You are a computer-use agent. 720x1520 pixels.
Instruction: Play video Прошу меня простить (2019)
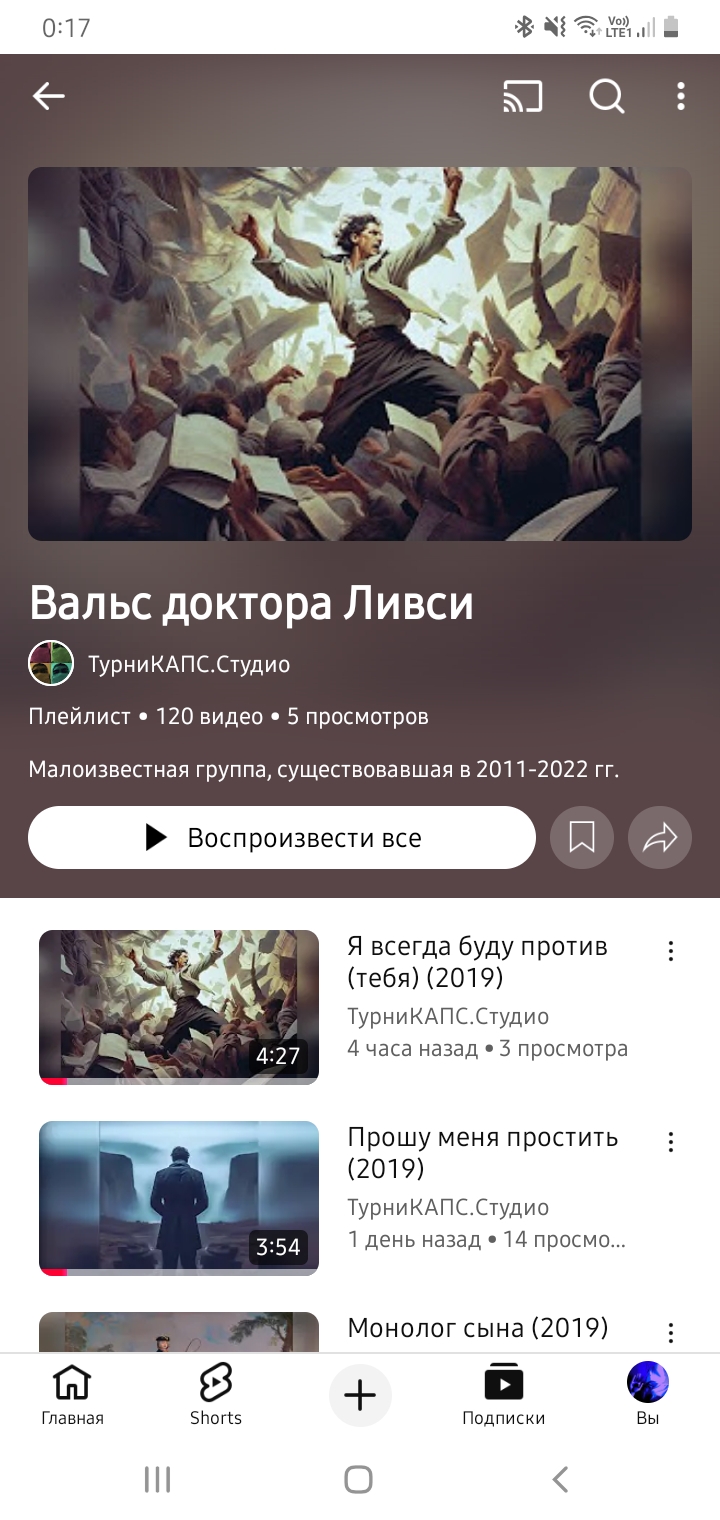179,1198
